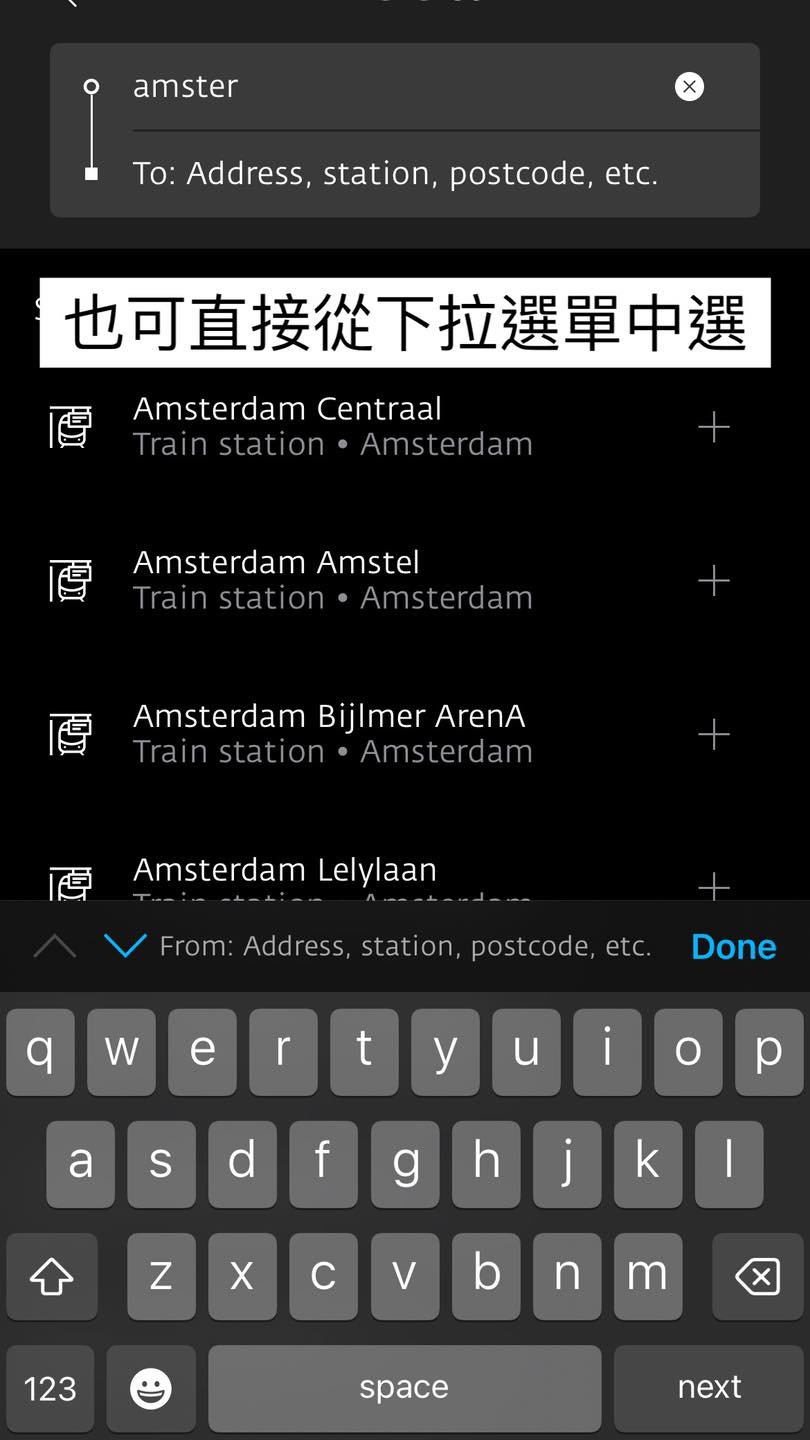The height and width of the screenshot is (1440, 810).
Task: Tap Done above the keyboard
Action: point(733,947)
